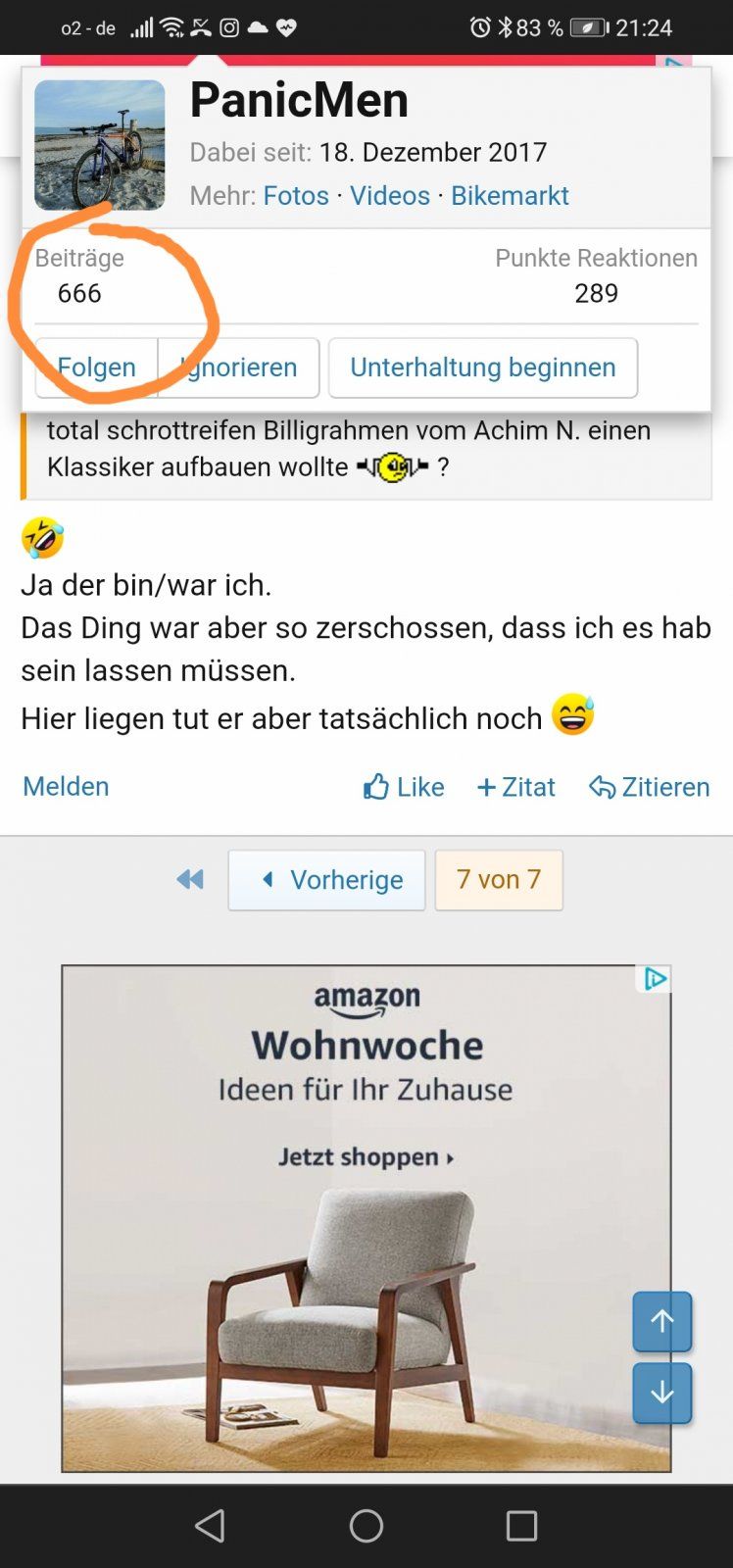733x1568 pixels.
Task: Open PanicMen's profile avatar
Action: coord(99,145)
